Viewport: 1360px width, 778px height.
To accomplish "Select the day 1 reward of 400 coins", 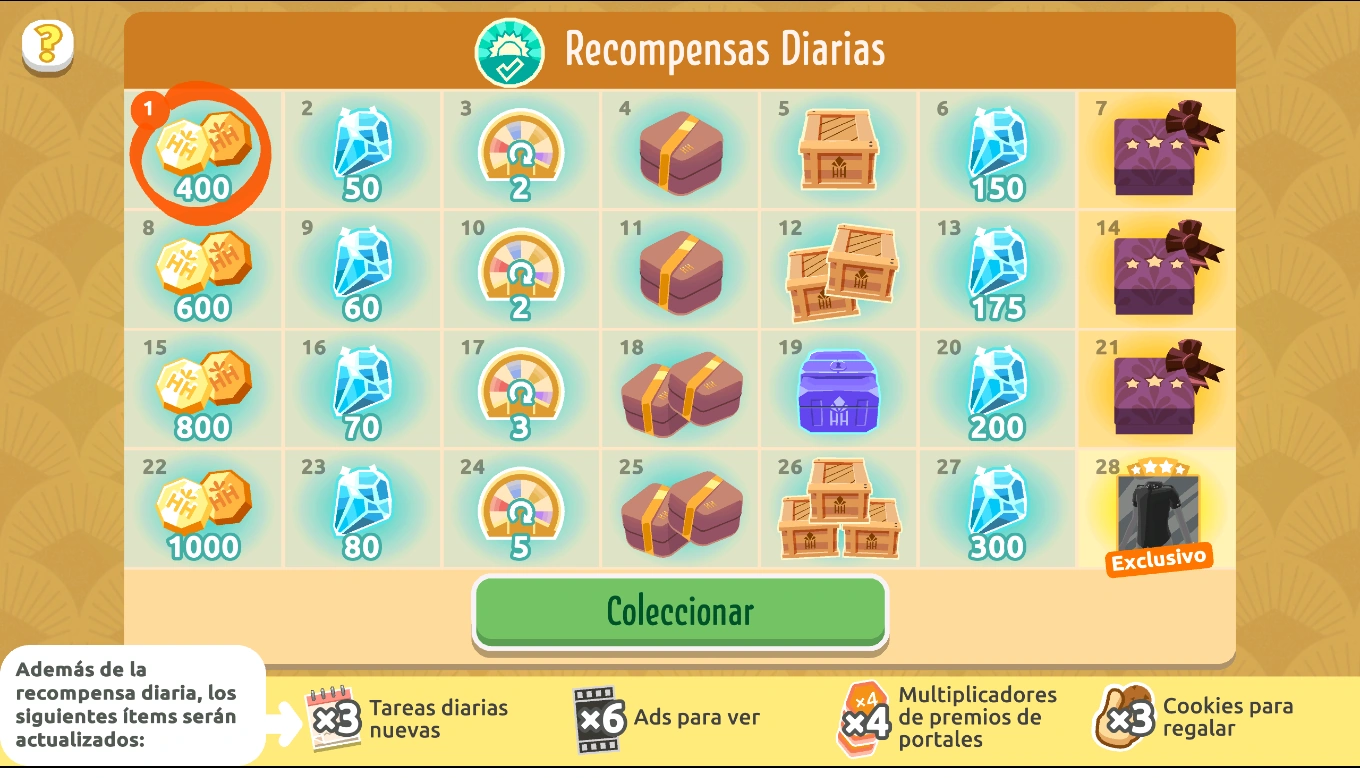I will [x=203, y=150].
